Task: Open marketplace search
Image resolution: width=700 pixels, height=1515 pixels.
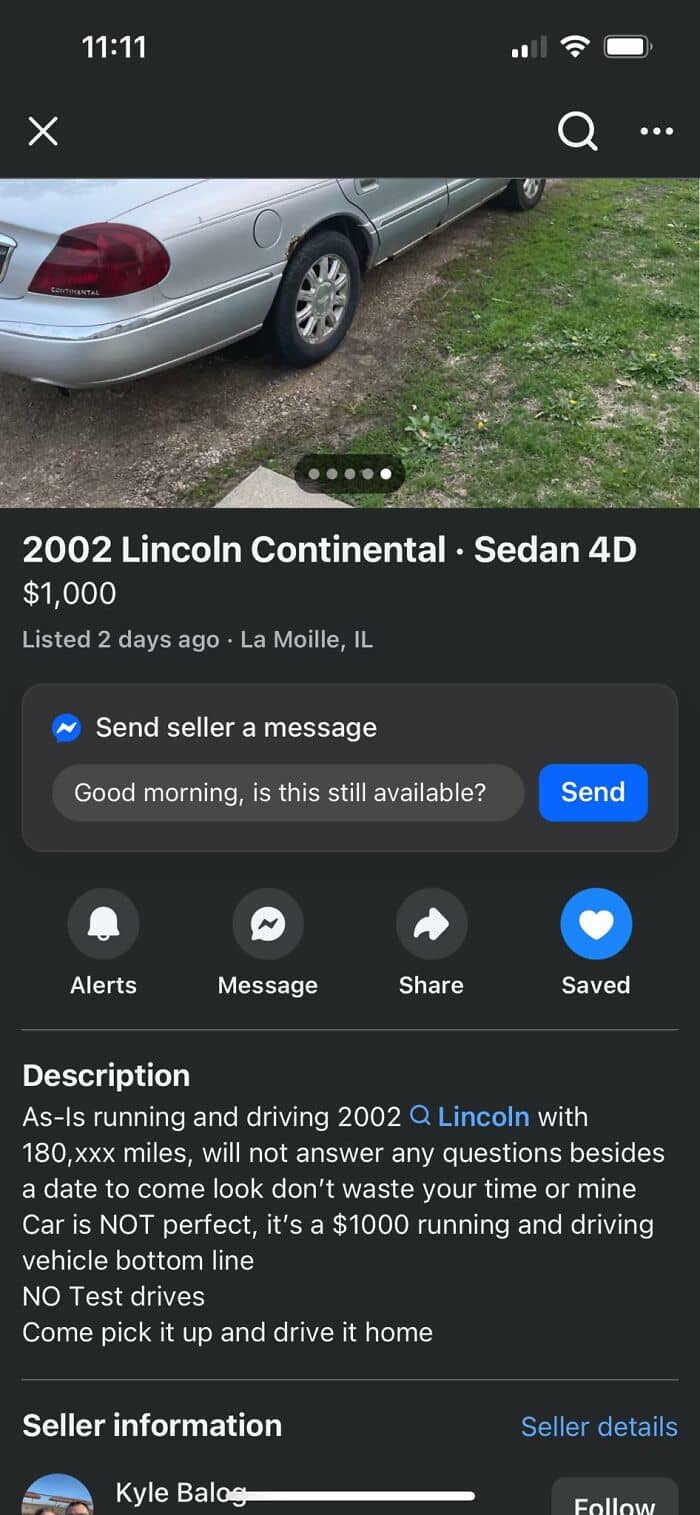Action: [x=577, y=131]
